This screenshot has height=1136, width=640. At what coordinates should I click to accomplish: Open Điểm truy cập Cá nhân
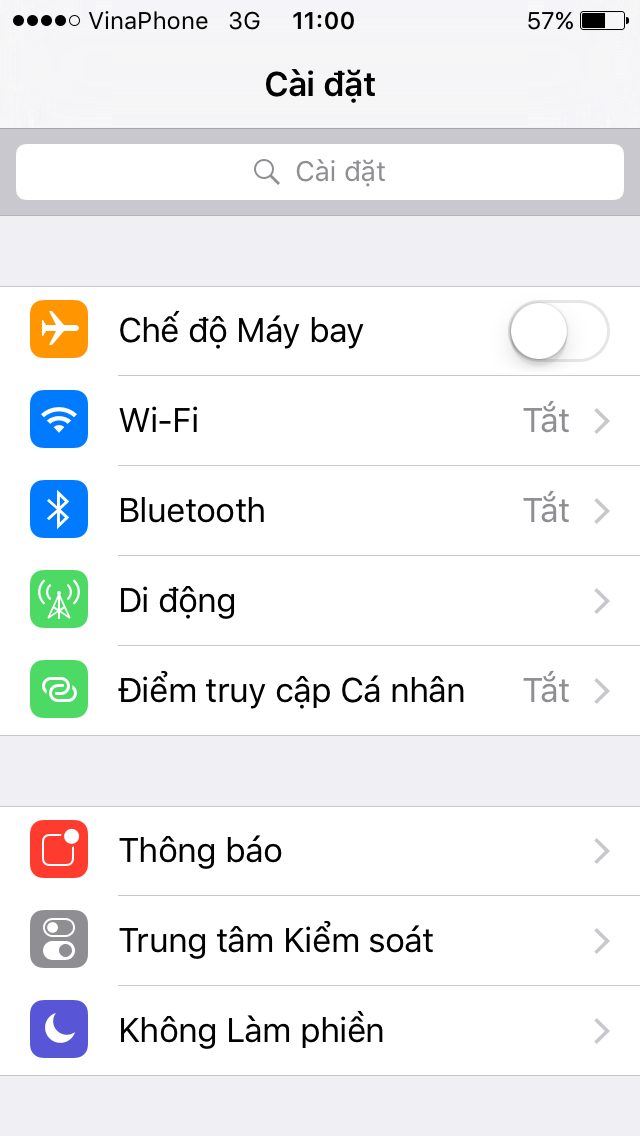click(320, 691)
